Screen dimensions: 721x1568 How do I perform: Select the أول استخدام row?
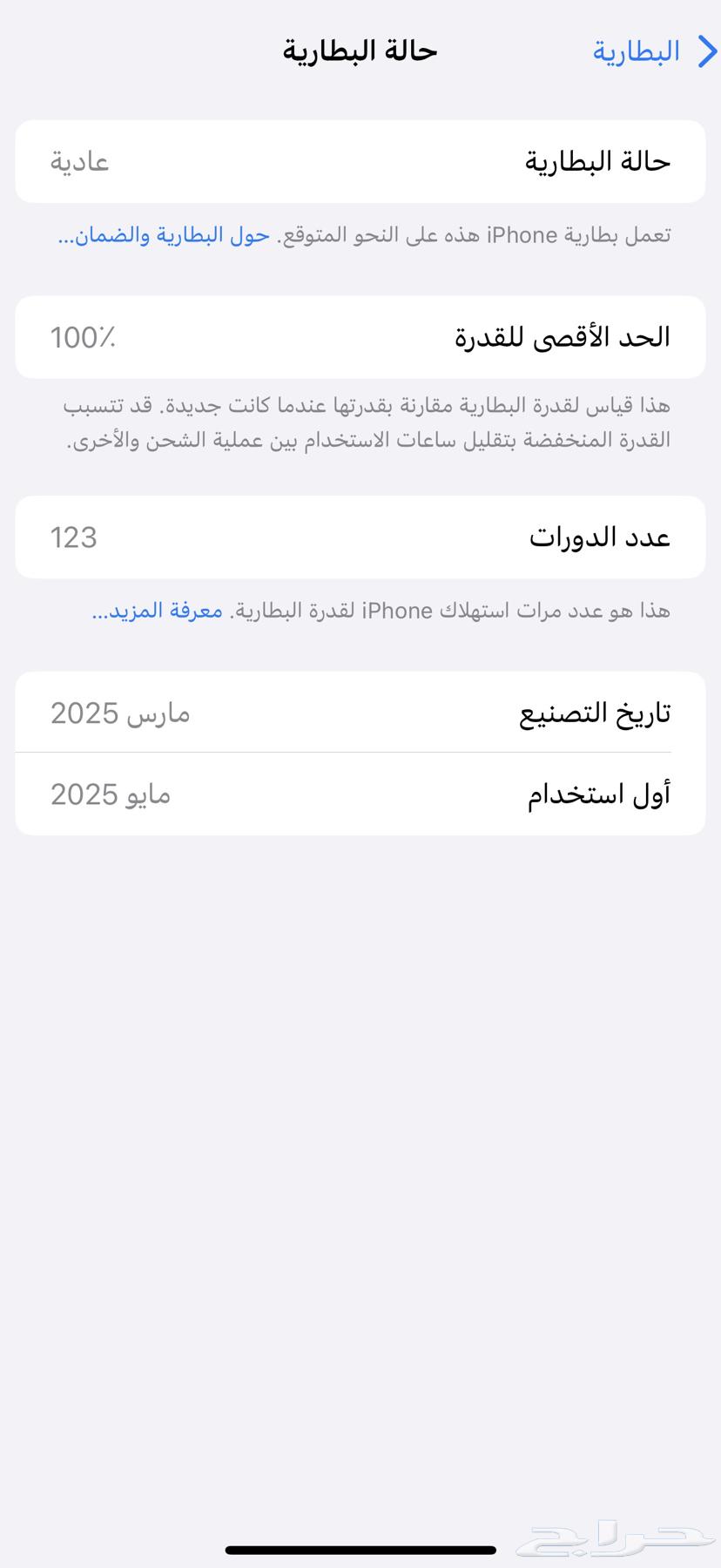360,793
